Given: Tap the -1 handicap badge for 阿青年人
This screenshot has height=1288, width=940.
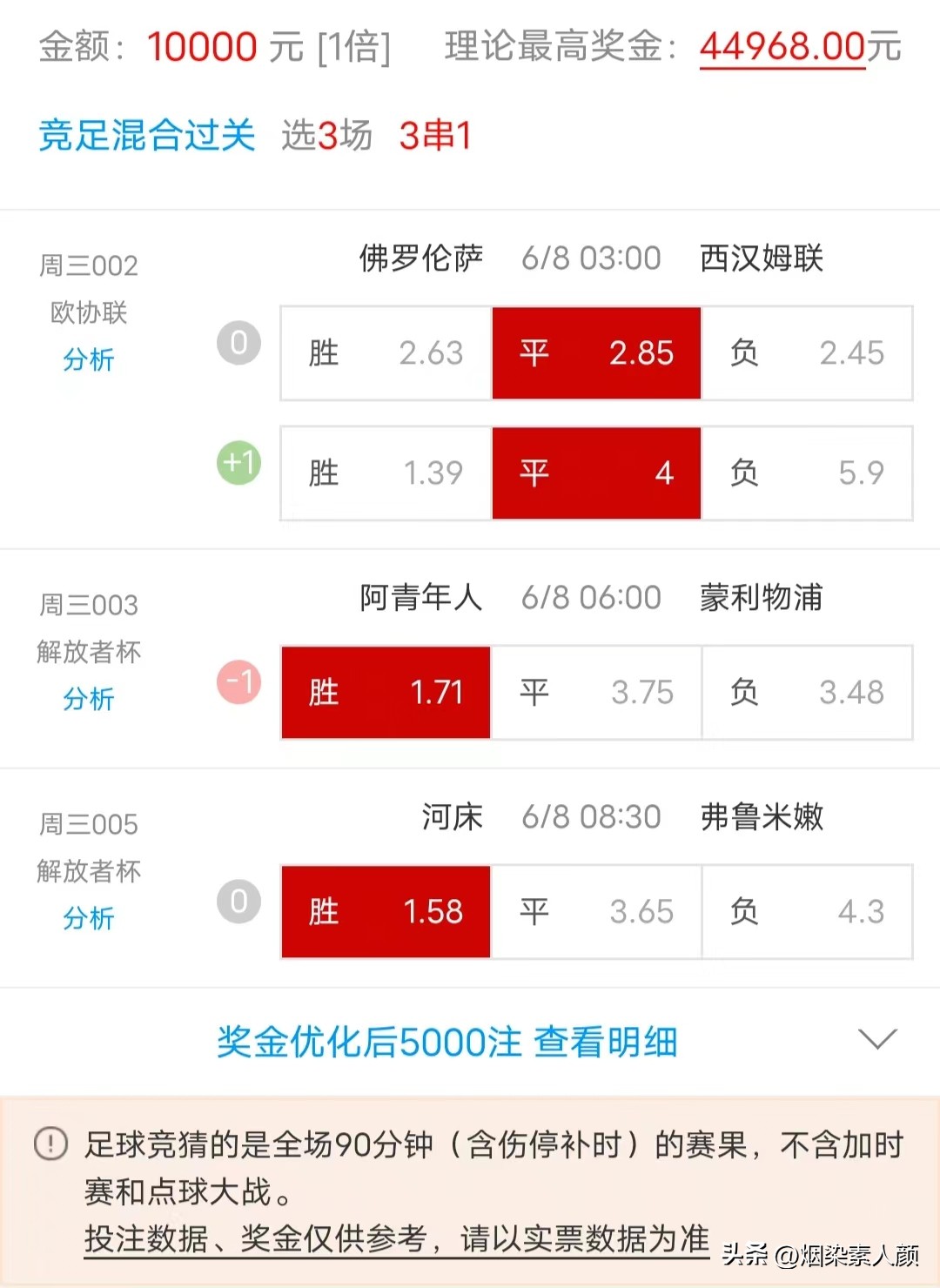Looking at the screenshot, I should pyautogui.click(x=238, y=683).
